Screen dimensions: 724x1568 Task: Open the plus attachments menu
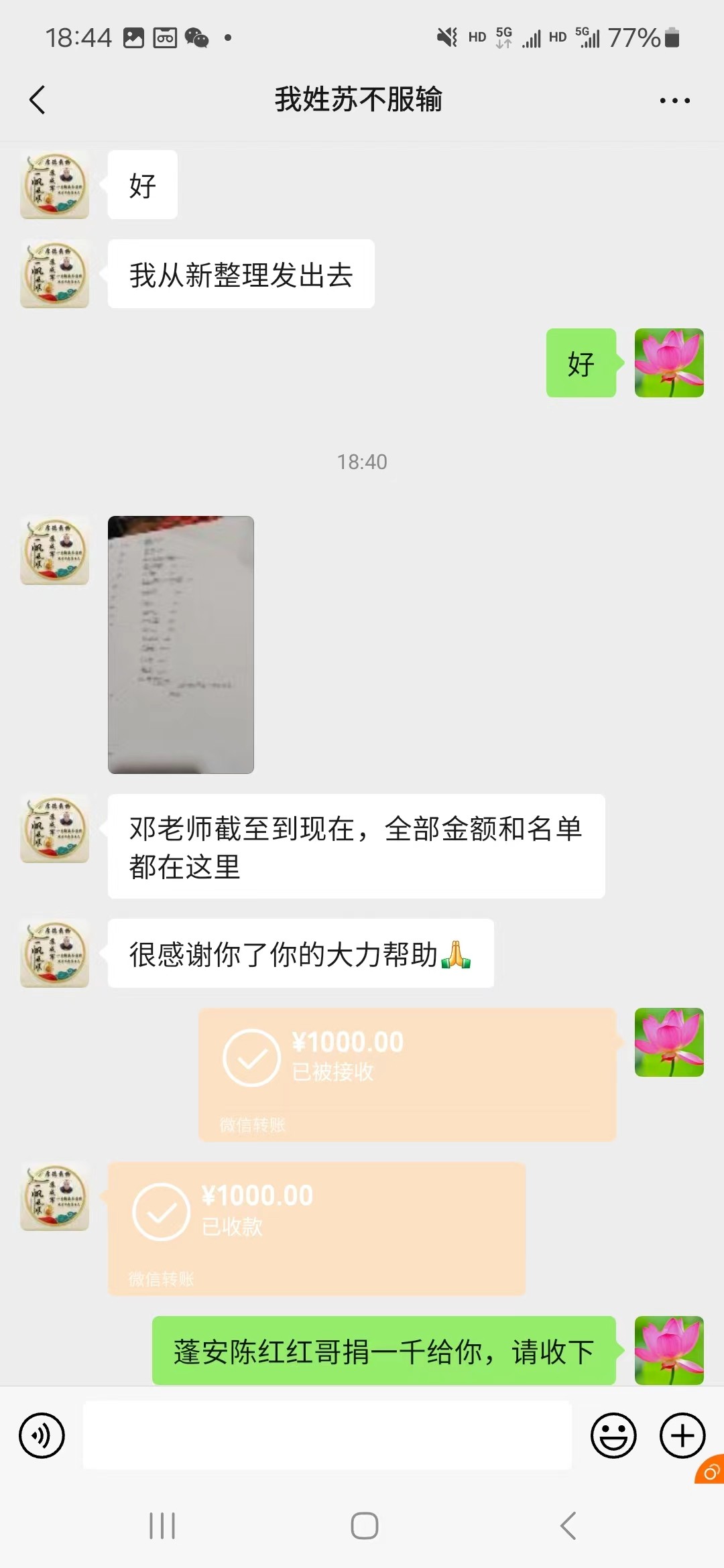coord(682,1435)
